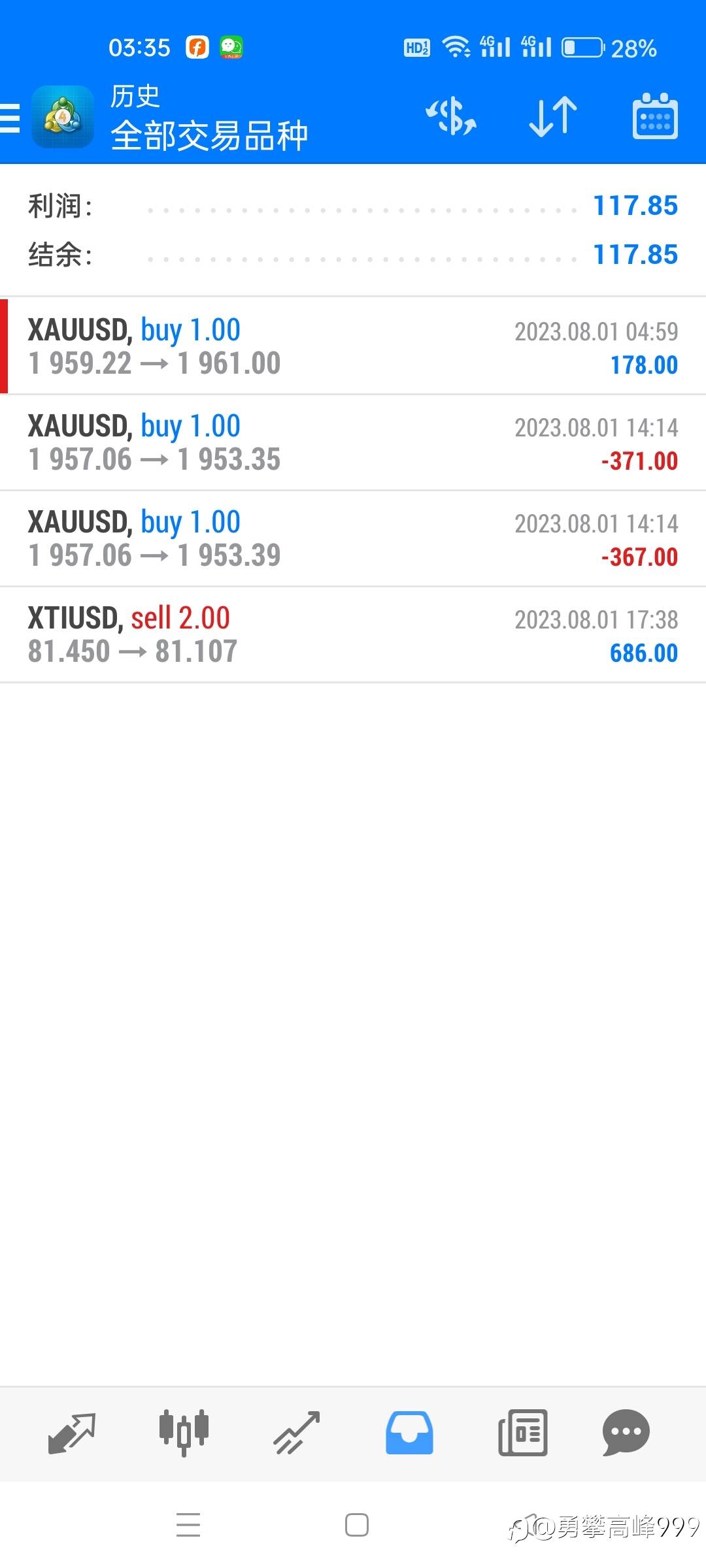The height and width of the screenshot is (1568, 706).
Task: Tap the system home button
Action: click(x=356, y=1526)
